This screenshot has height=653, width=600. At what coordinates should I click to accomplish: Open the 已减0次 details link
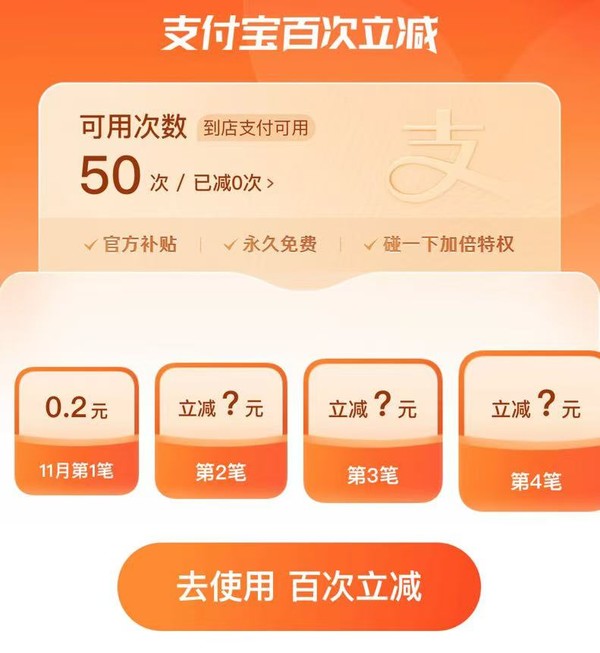coord(234,183)
